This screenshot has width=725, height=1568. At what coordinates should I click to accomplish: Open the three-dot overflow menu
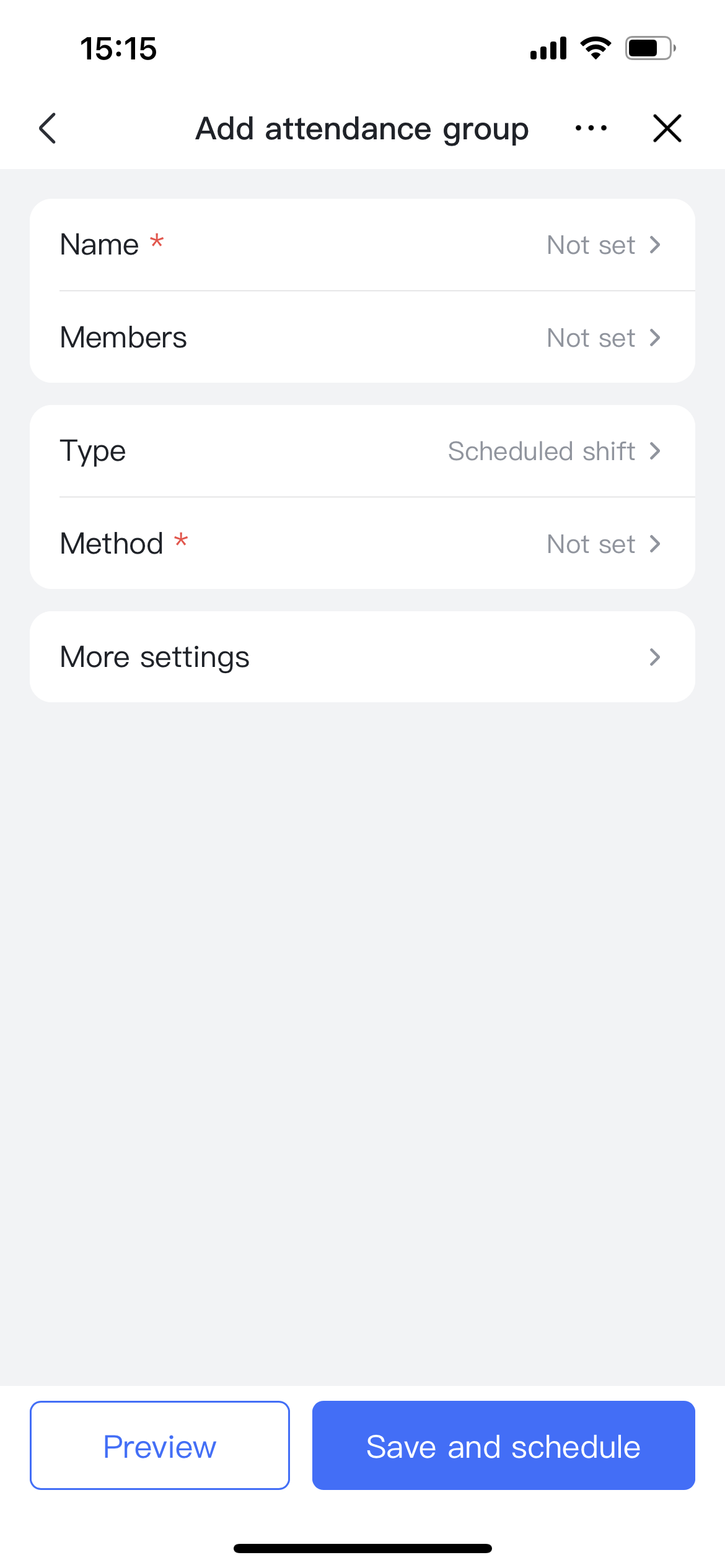click(x=591, y=128)
